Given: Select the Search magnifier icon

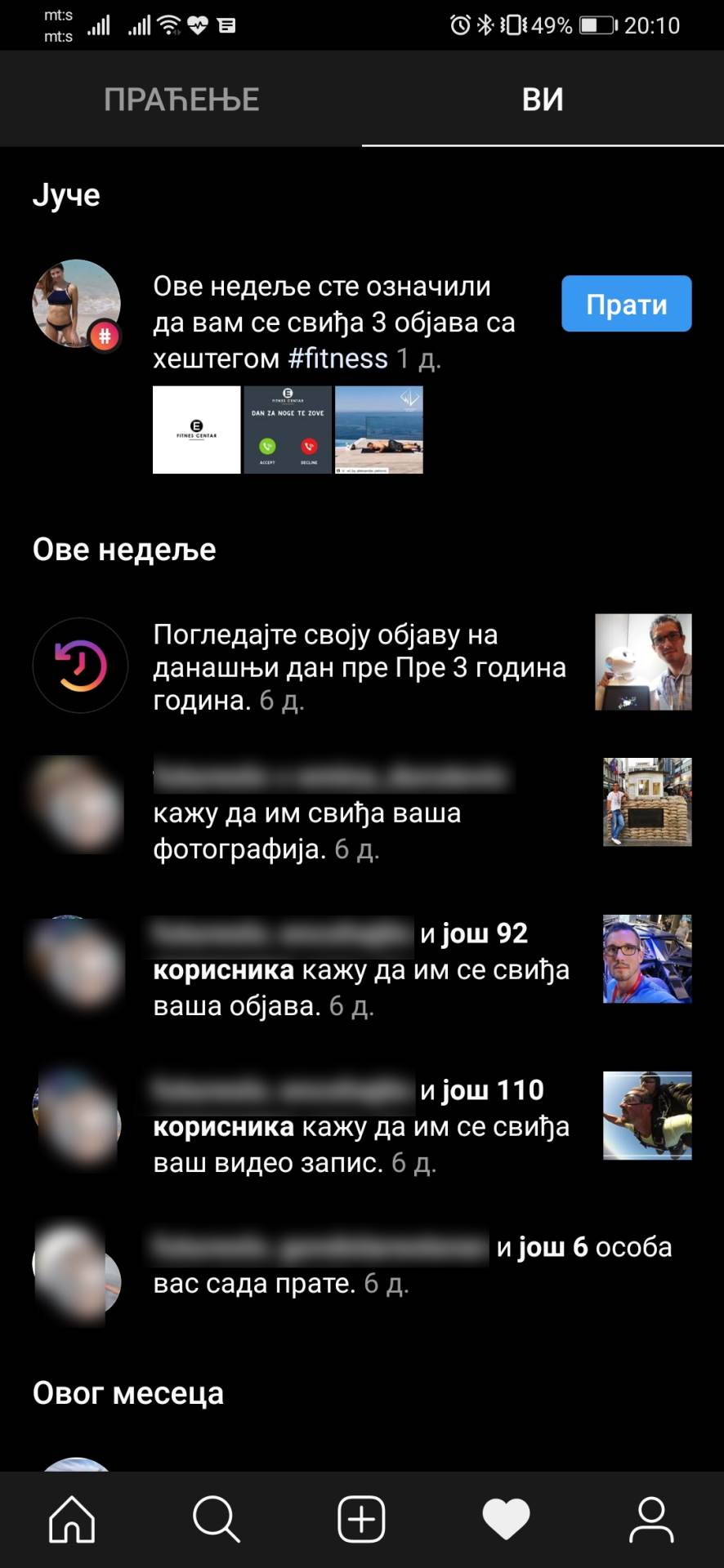Looking at the screenshot, I should (x=215, y=1519).
